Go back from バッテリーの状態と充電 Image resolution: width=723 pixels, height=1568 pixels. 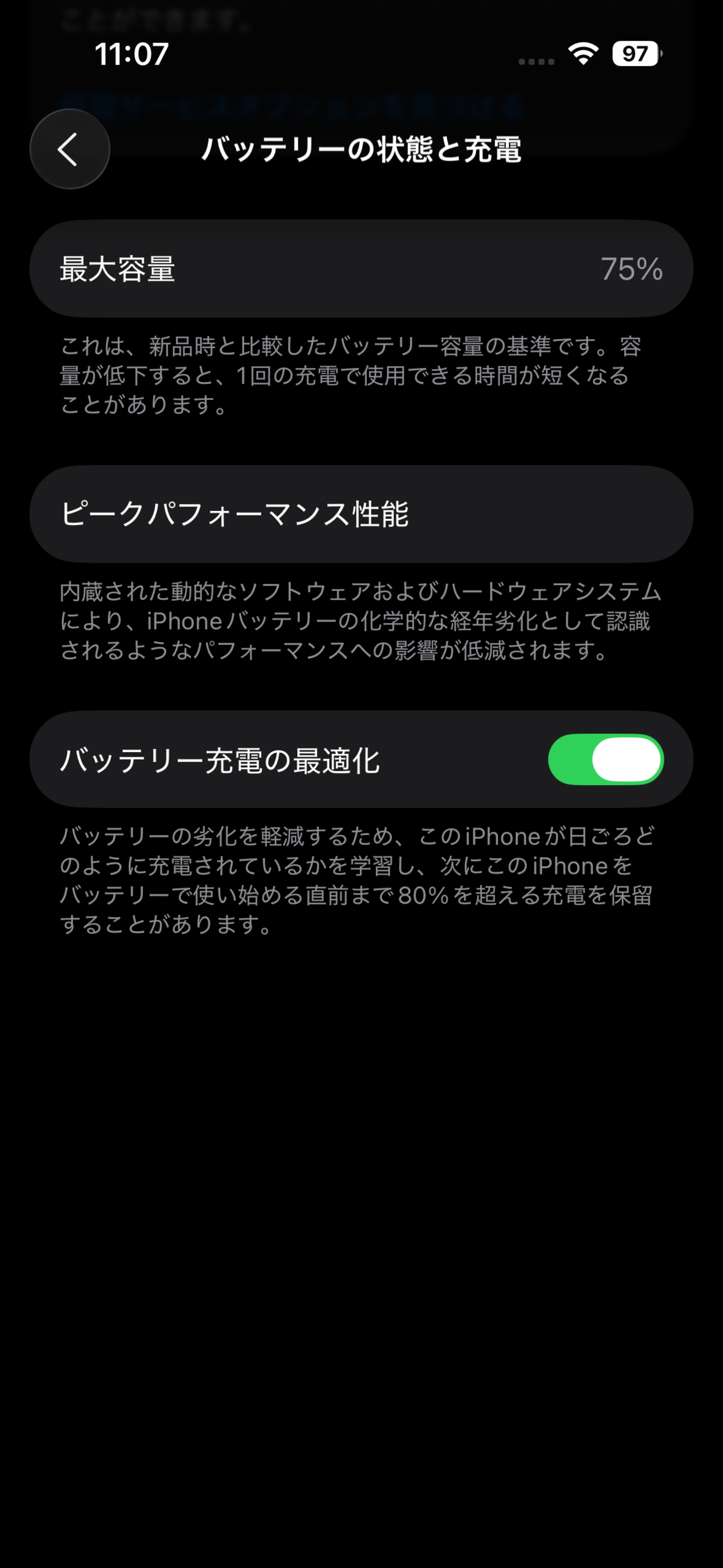point(69,149)
